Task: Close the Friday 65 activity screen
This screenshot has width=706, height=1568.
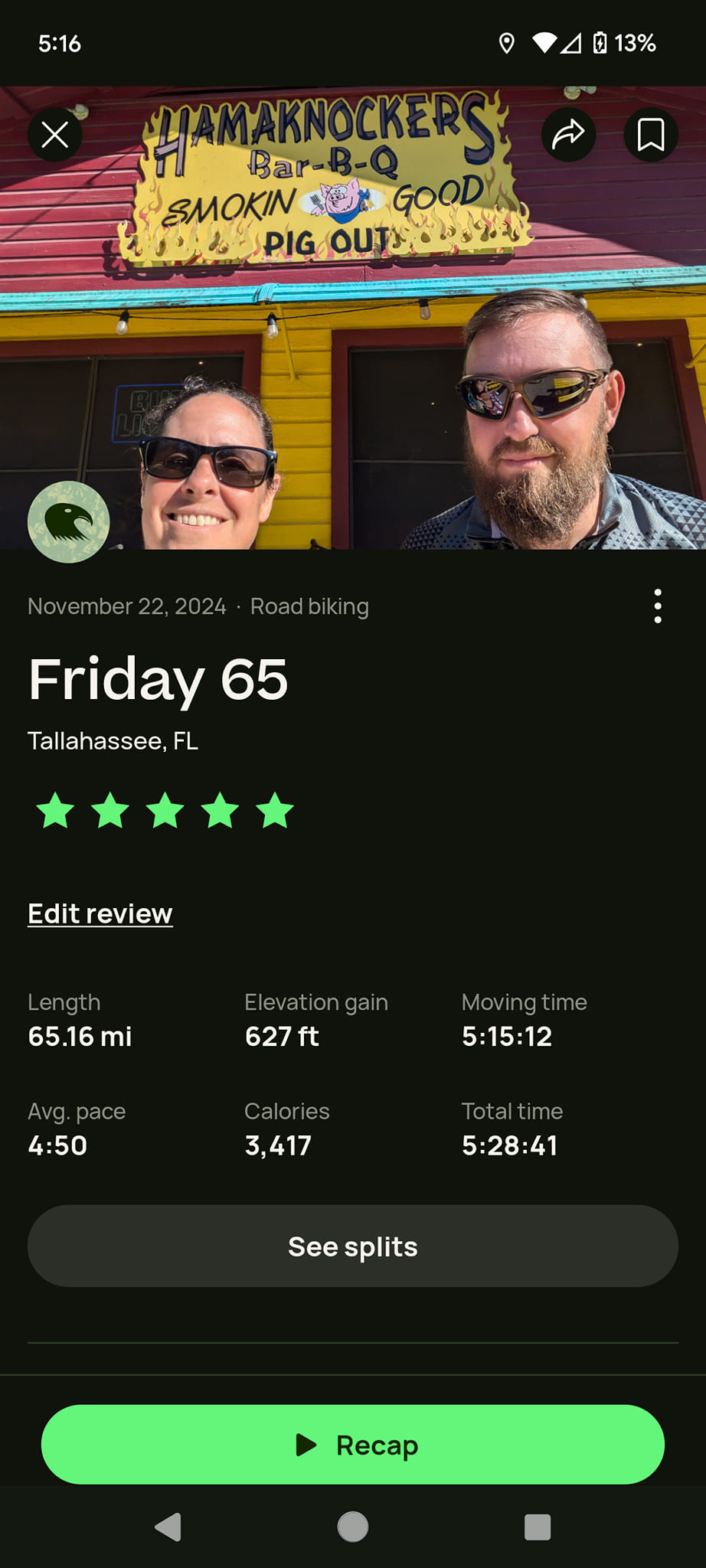Action: tap(55, 136)
